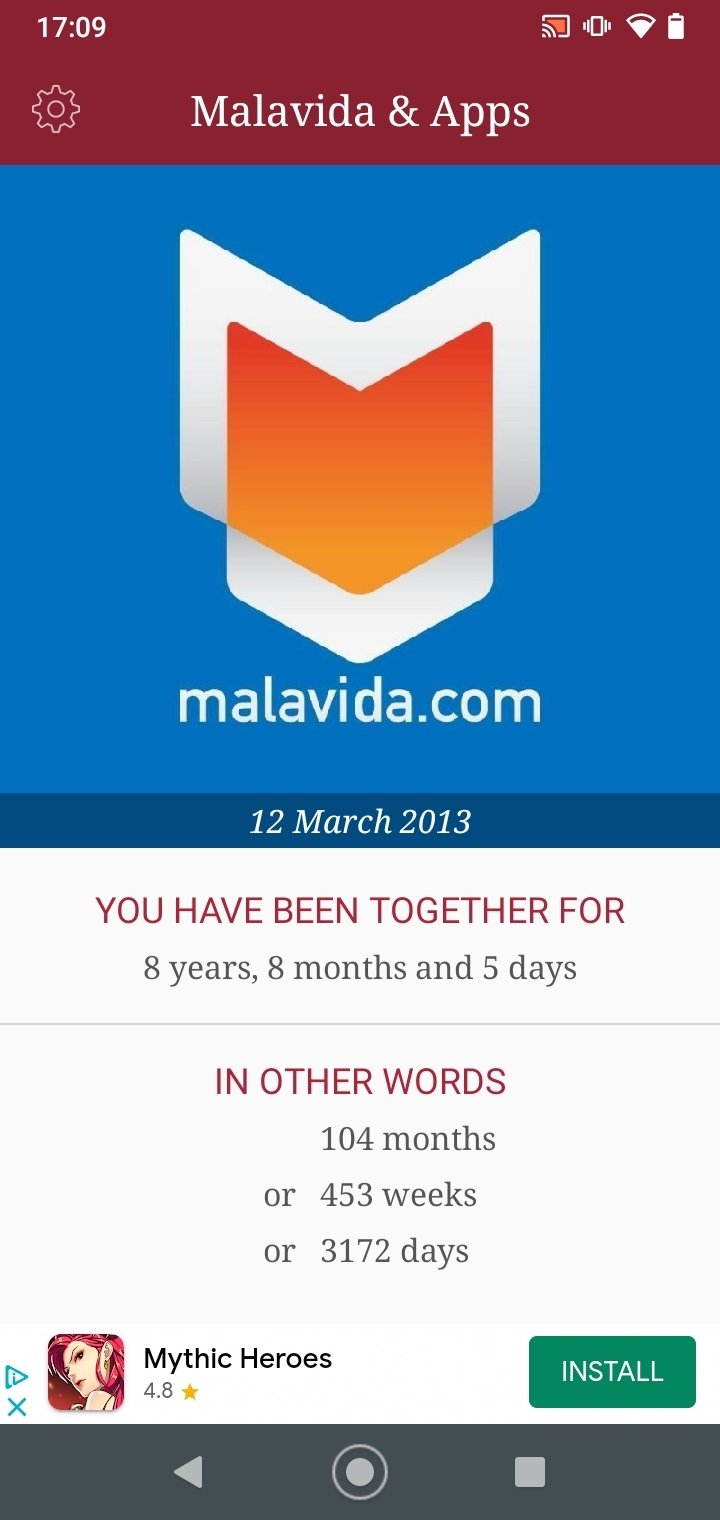The height and width of the screenshot is (1520, 720).
Task: Open the ad info triangle icon
Action: (16, 1377)
